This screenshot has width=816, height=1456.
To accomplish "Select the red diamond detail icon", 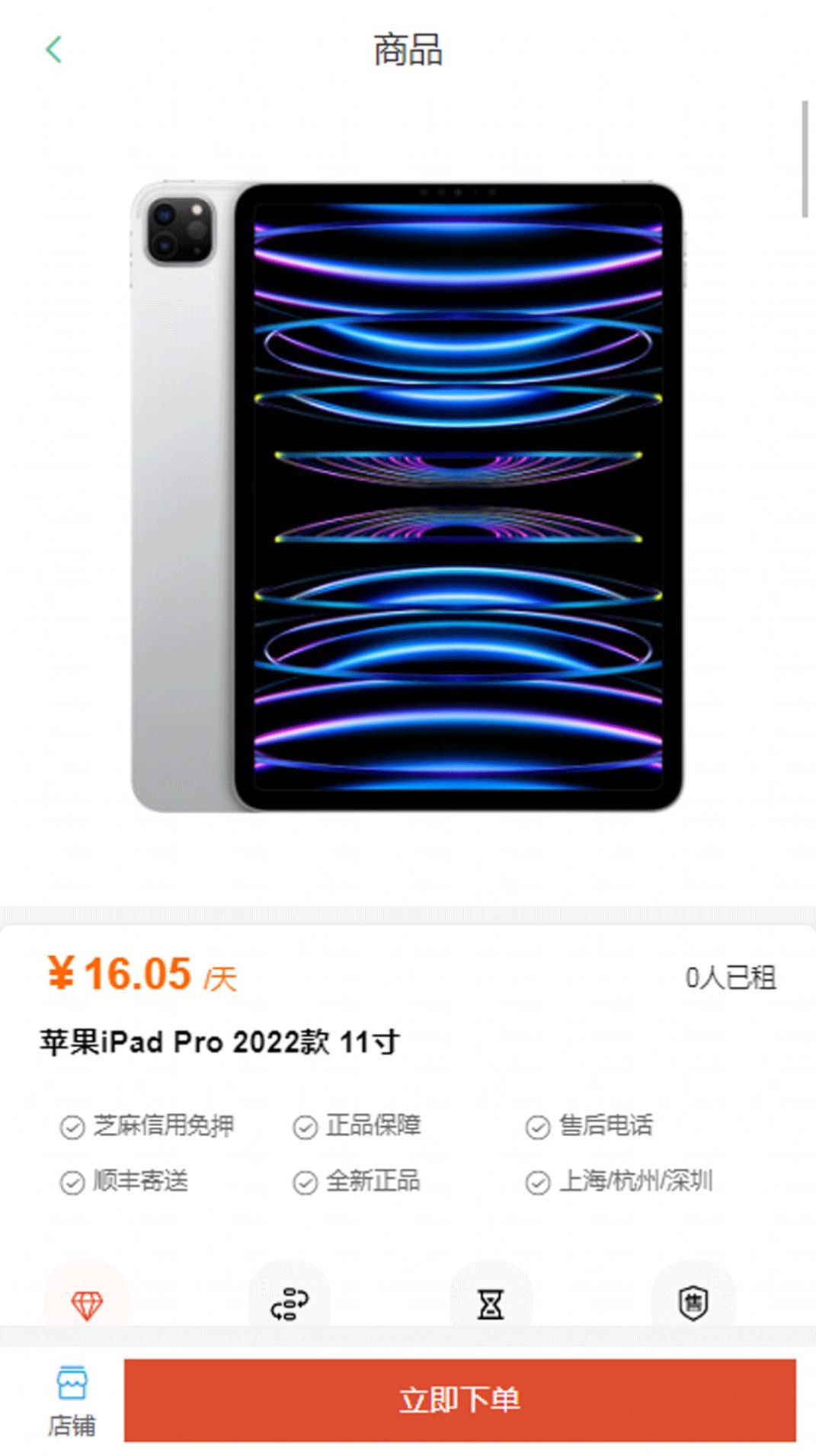I will click(x=88, y=1306).
